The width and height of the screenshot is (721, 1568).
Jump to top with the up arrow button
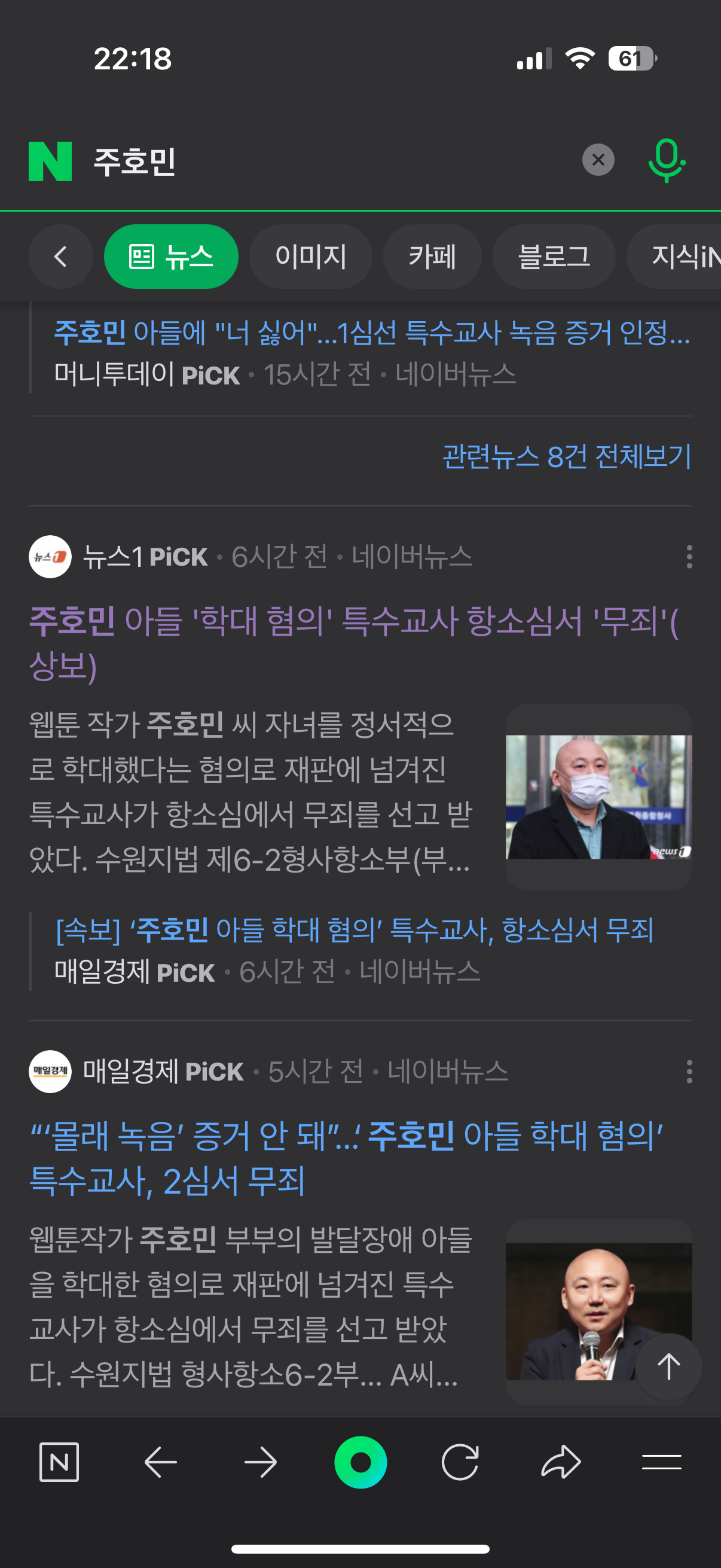(668, 1366)
